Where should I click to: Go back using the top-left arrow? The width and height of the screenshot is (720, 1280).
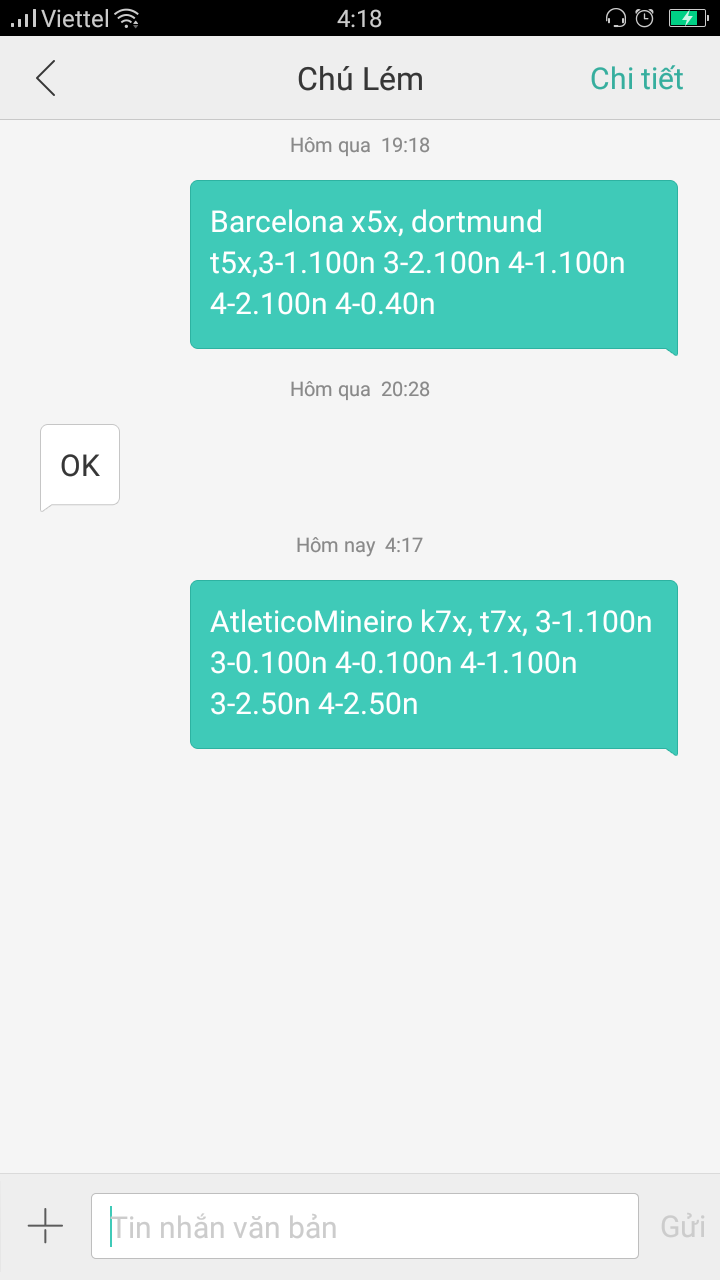click(46, 78)
